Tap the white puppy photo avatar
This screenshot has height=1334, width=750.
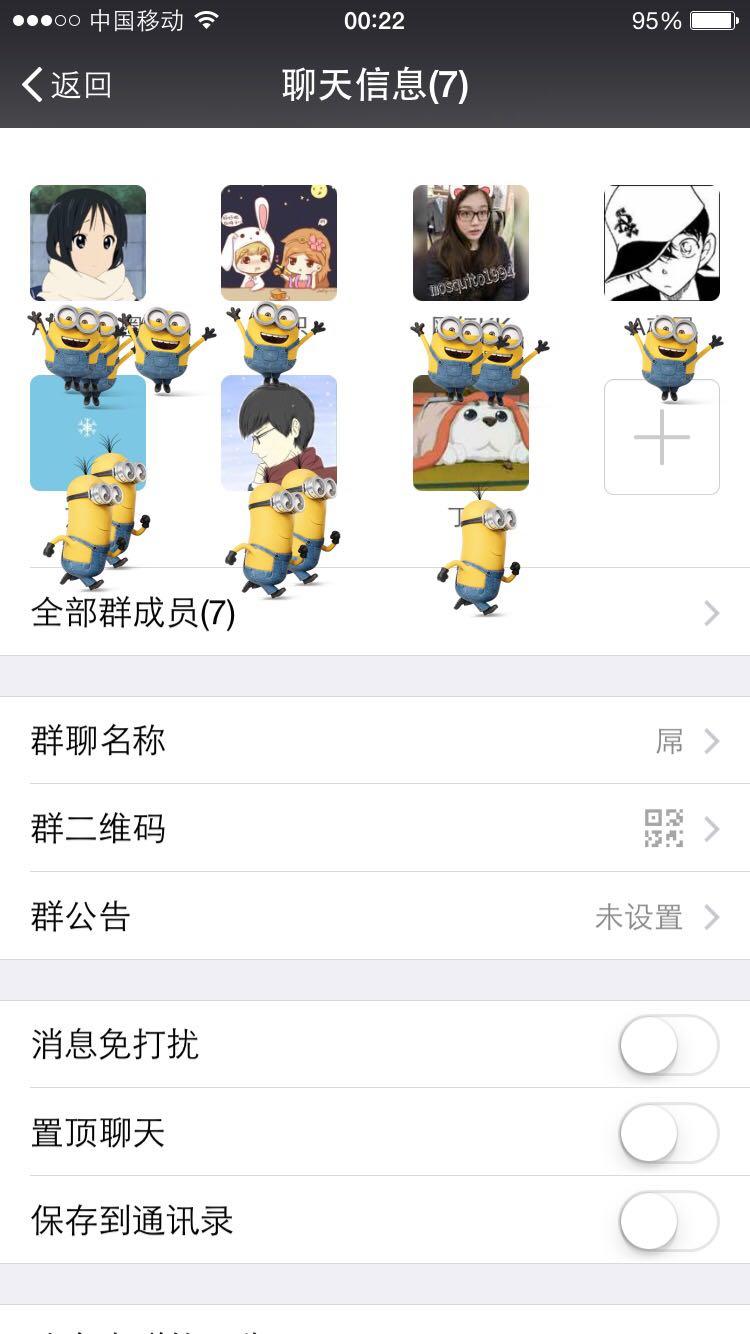pyautogui.click(x=470, y=433)
